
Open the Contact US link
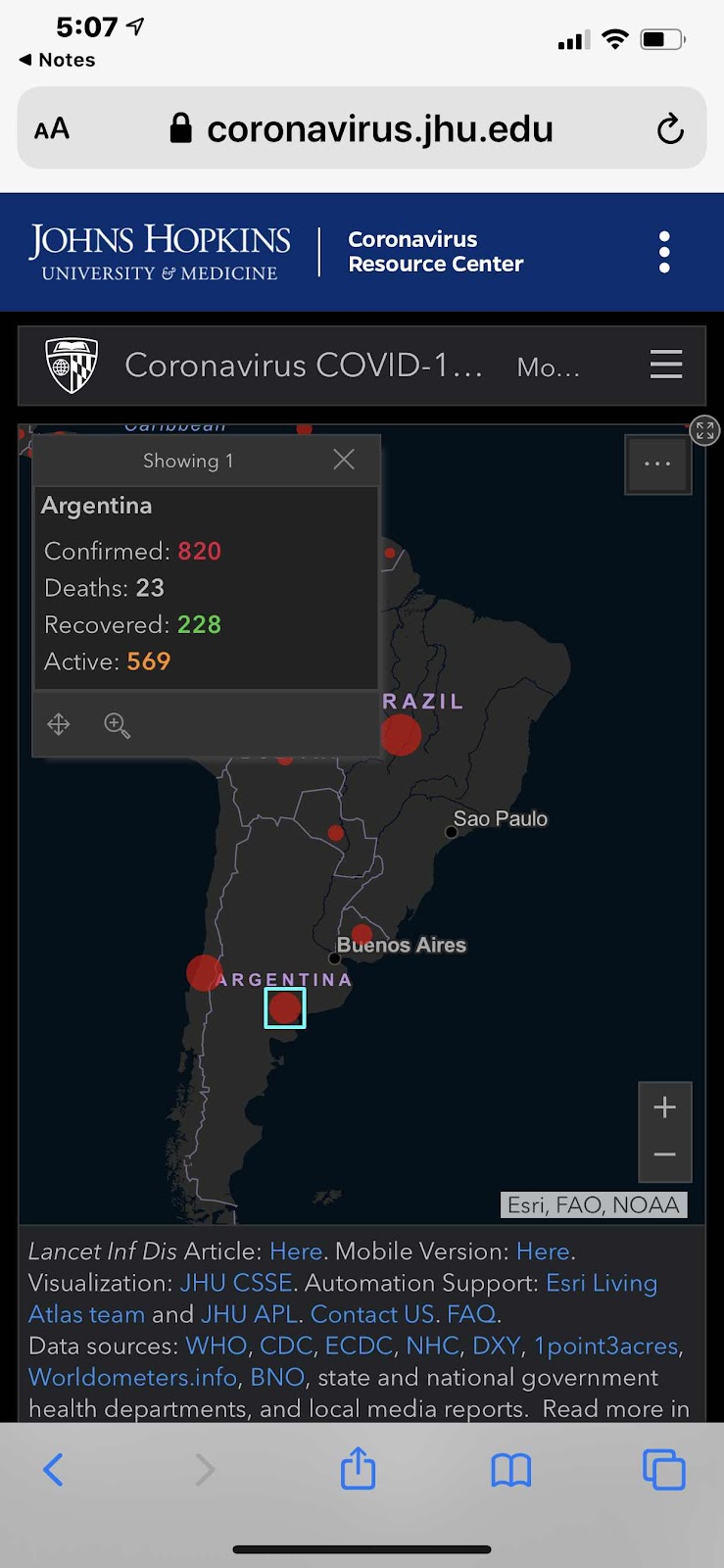372,1314
